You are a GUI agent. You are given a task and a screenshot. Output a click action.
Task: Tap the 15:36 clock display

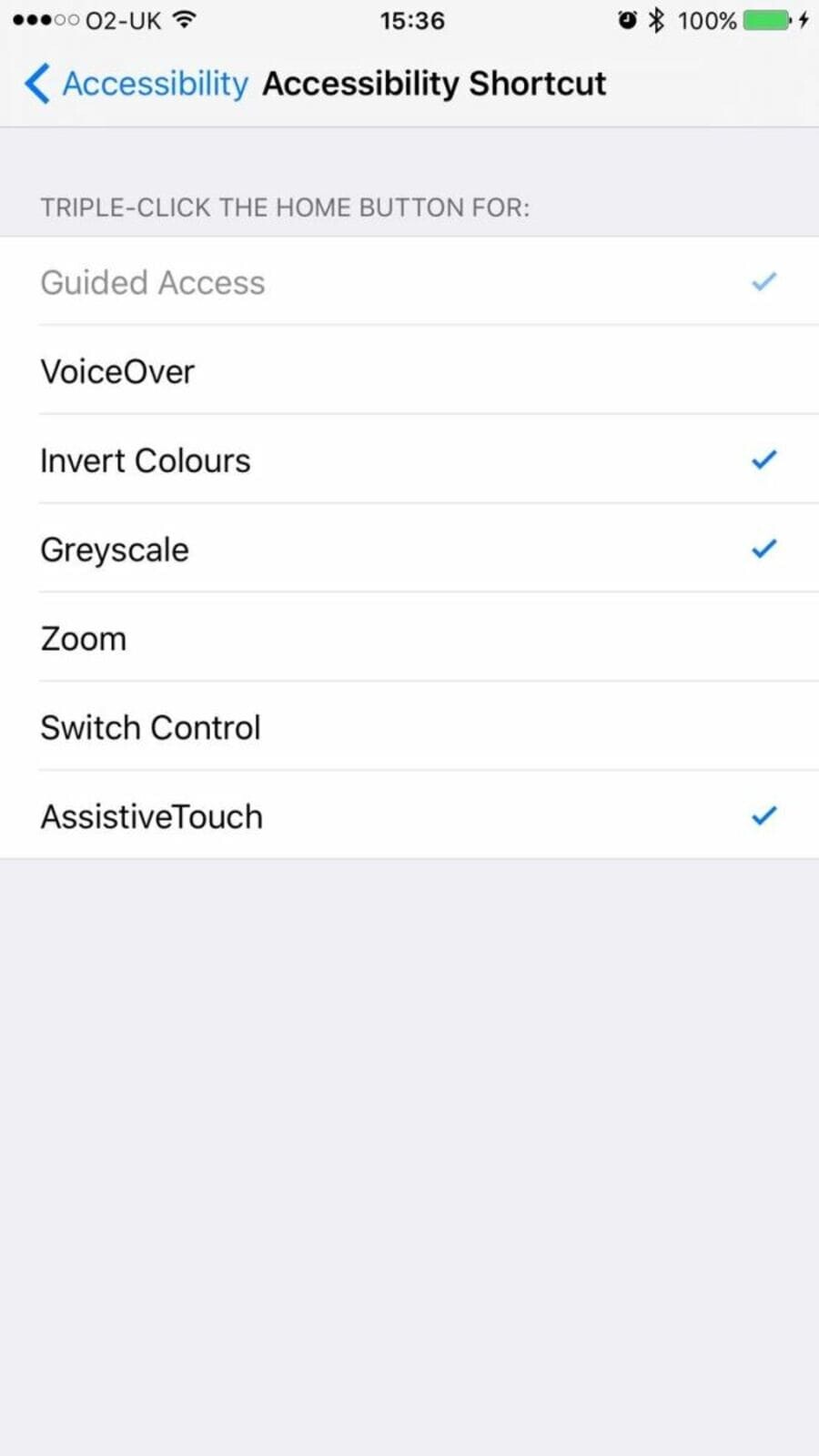411,20
